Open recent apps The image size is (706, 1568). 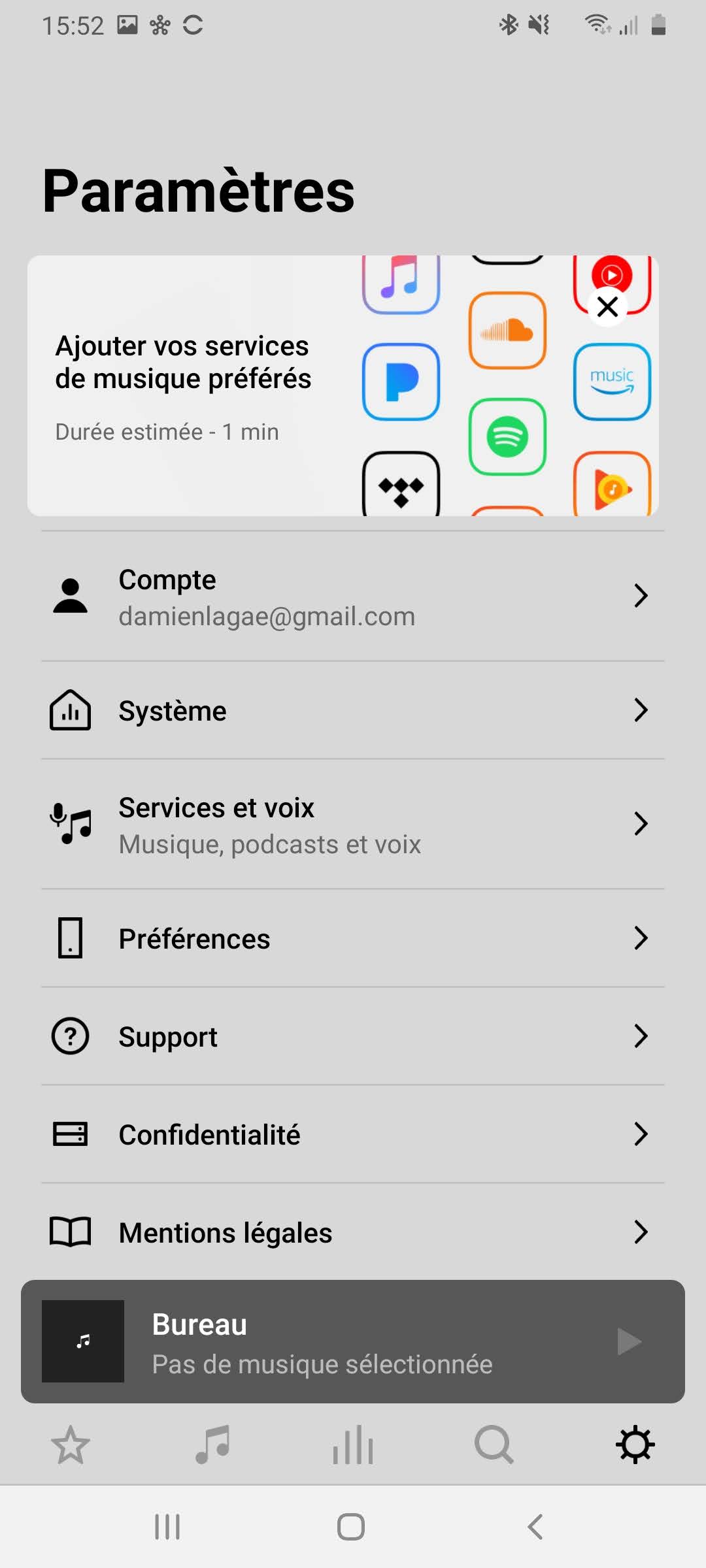click(167, 1527)
